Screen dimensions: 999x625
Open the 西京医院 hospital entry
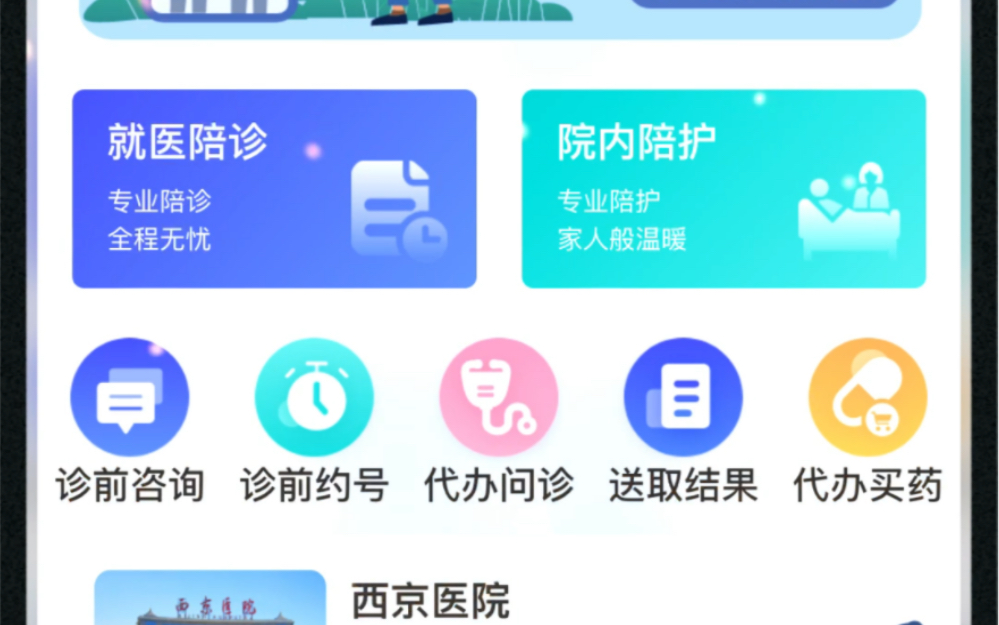(x=431, y=601)
